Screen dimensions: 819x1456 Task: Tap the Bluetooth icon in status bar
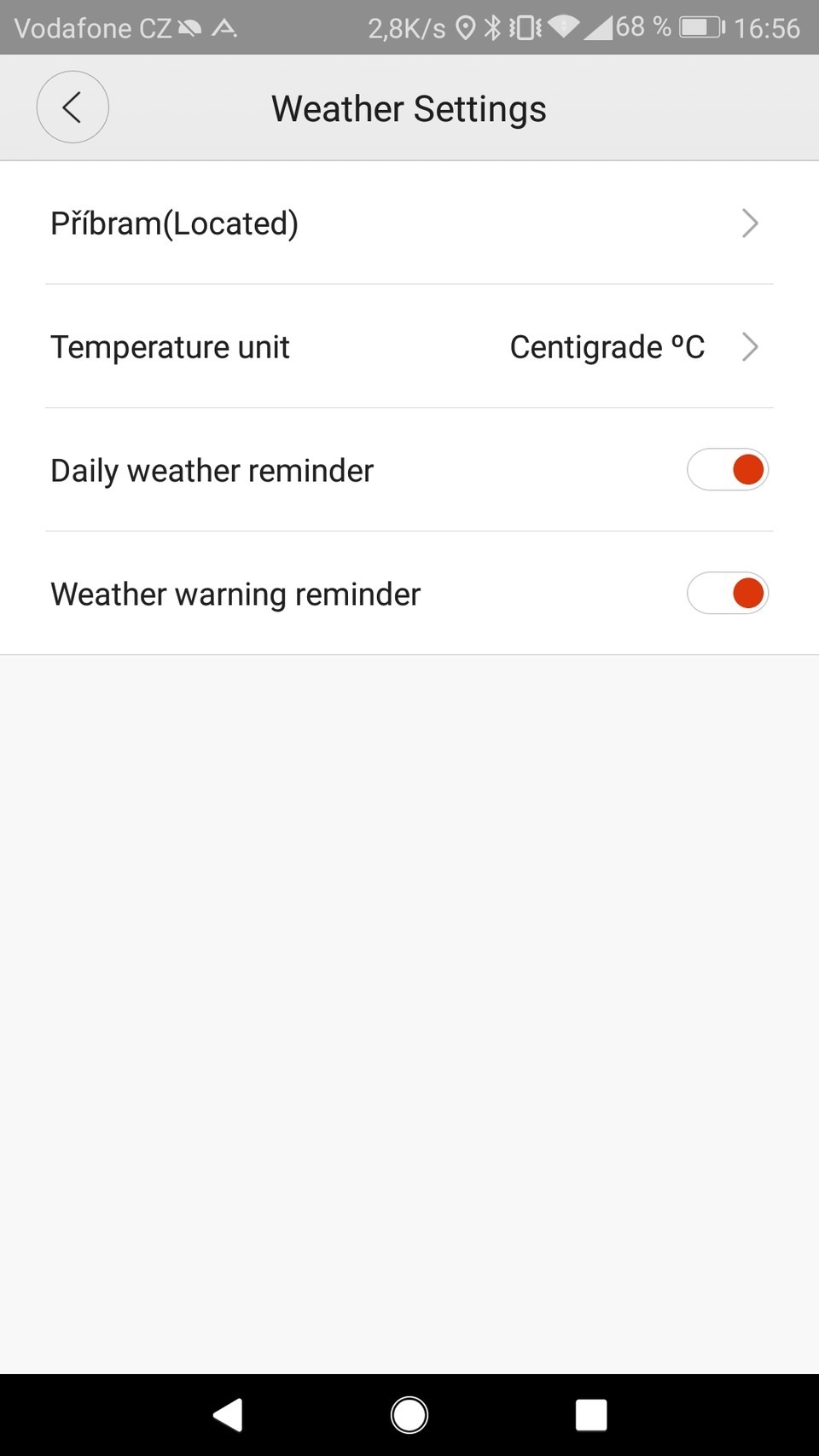click(x=495, y=27)
